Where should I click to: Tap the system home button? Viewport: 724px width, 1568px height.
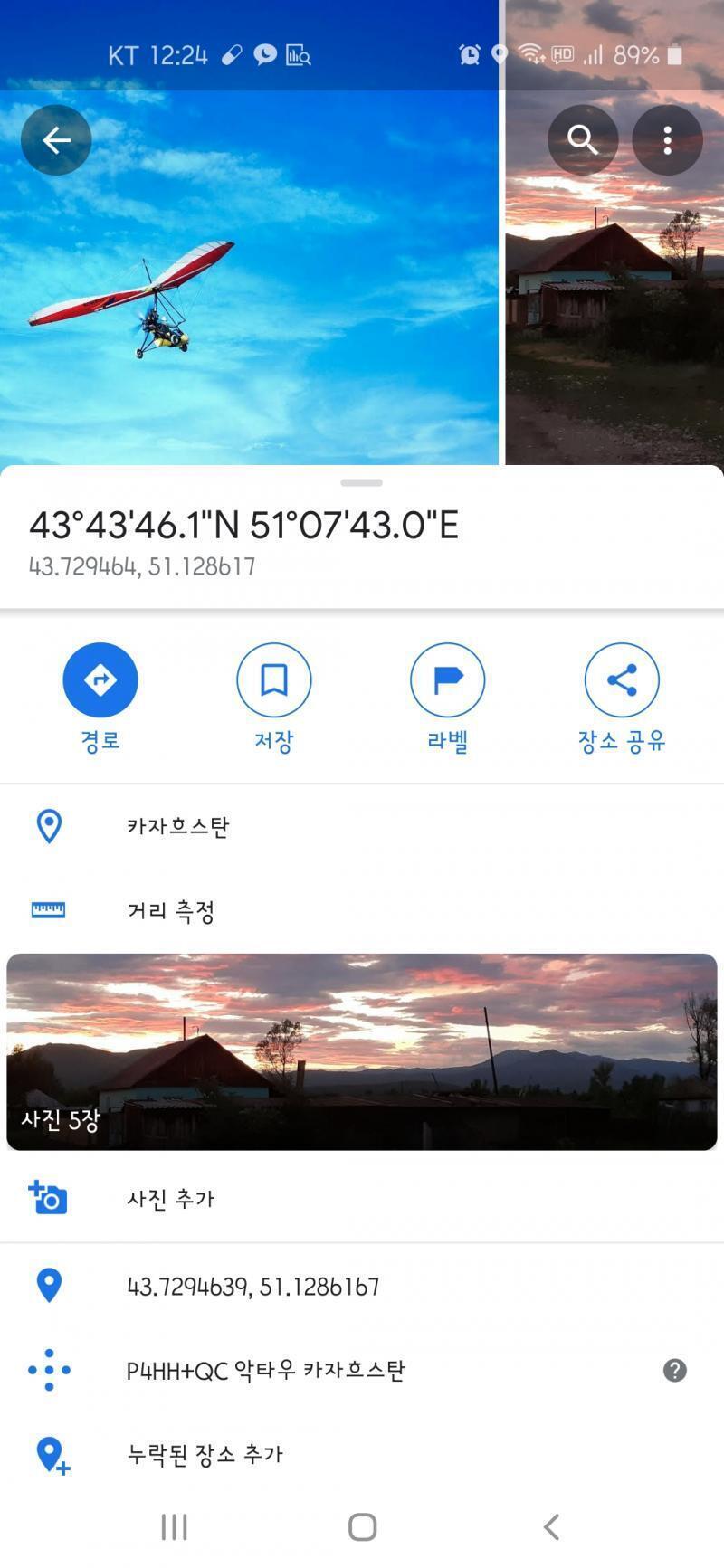click(362, 1527)
